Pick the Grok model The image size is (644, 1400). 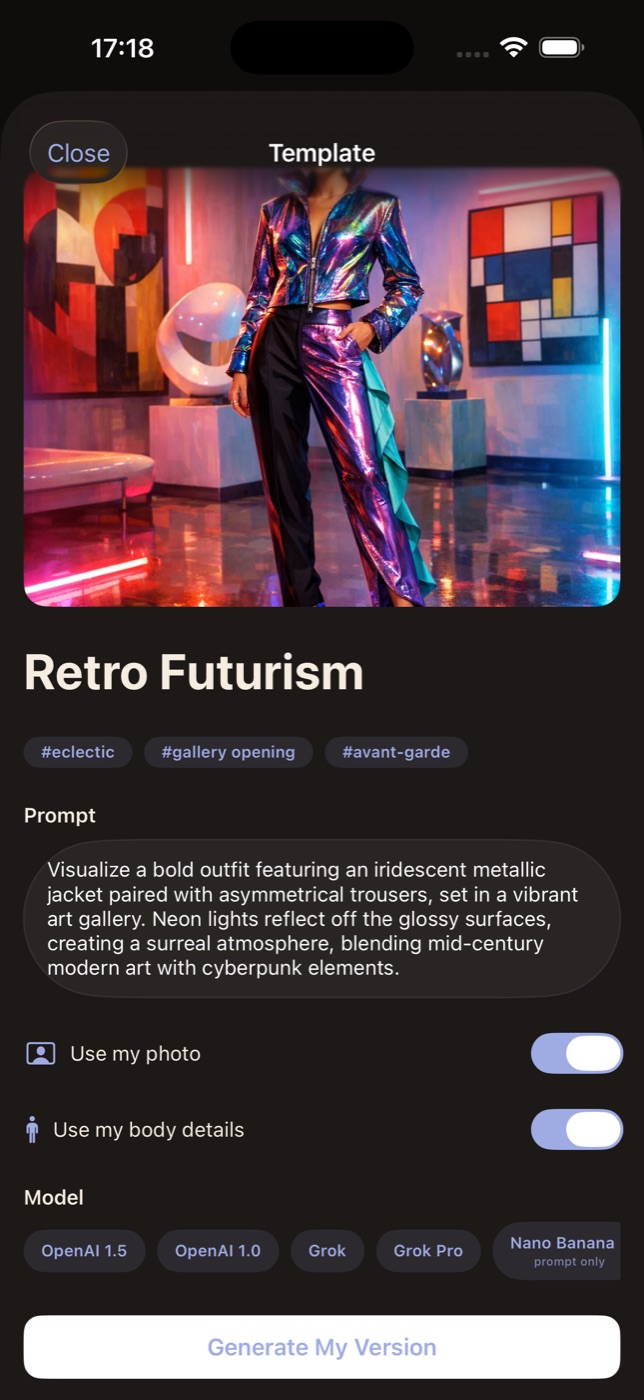(x=327, y=1250)
